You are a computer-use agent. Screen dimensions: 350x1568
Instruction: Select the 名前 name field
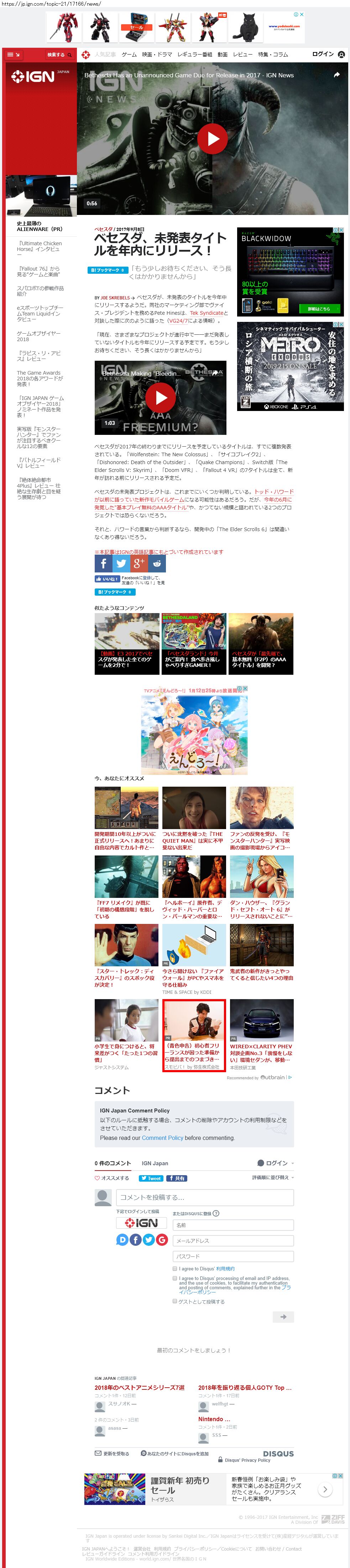click(x=233, y=1225)
